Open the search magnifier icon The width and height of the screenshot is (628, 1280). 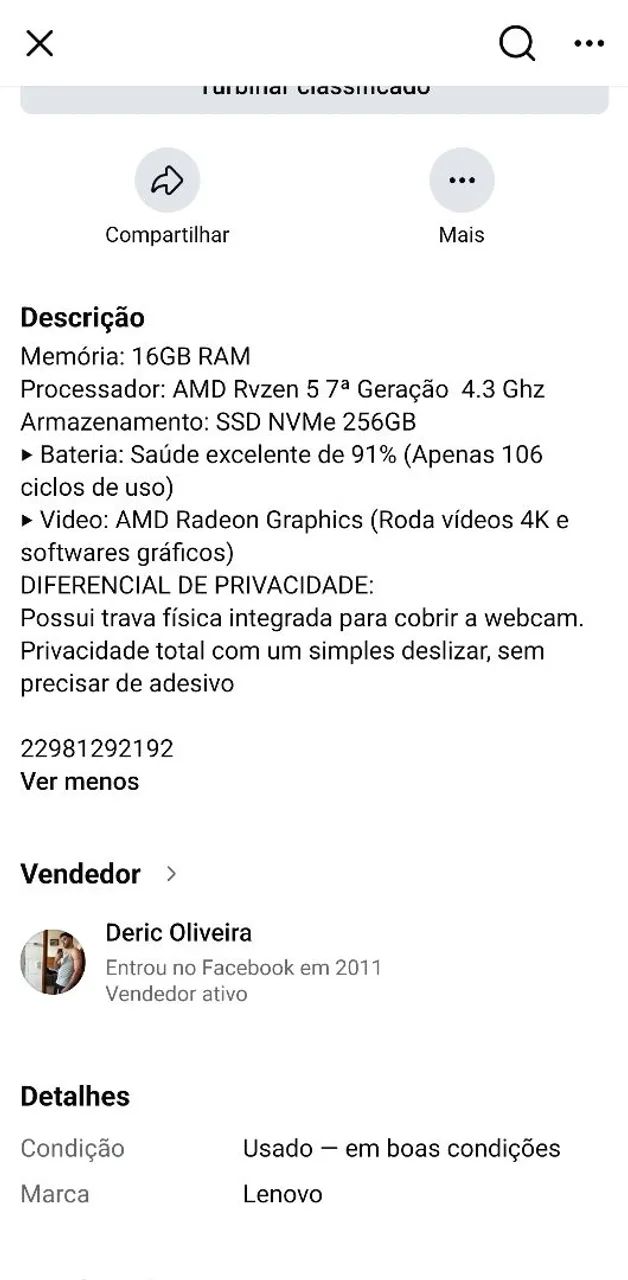point(517,43)
